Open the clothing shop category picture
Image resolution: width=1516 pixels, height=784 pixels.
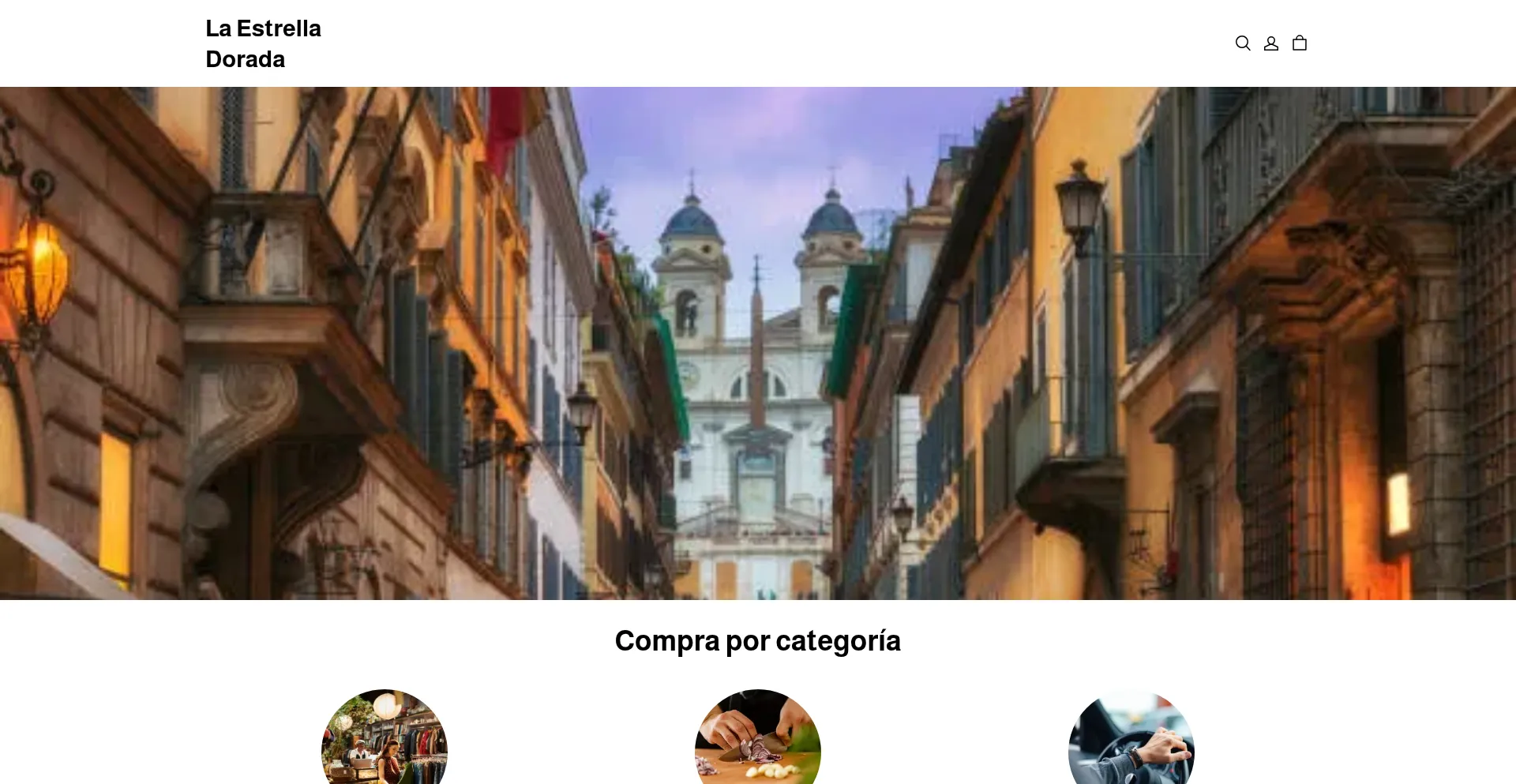pos(385,738)
